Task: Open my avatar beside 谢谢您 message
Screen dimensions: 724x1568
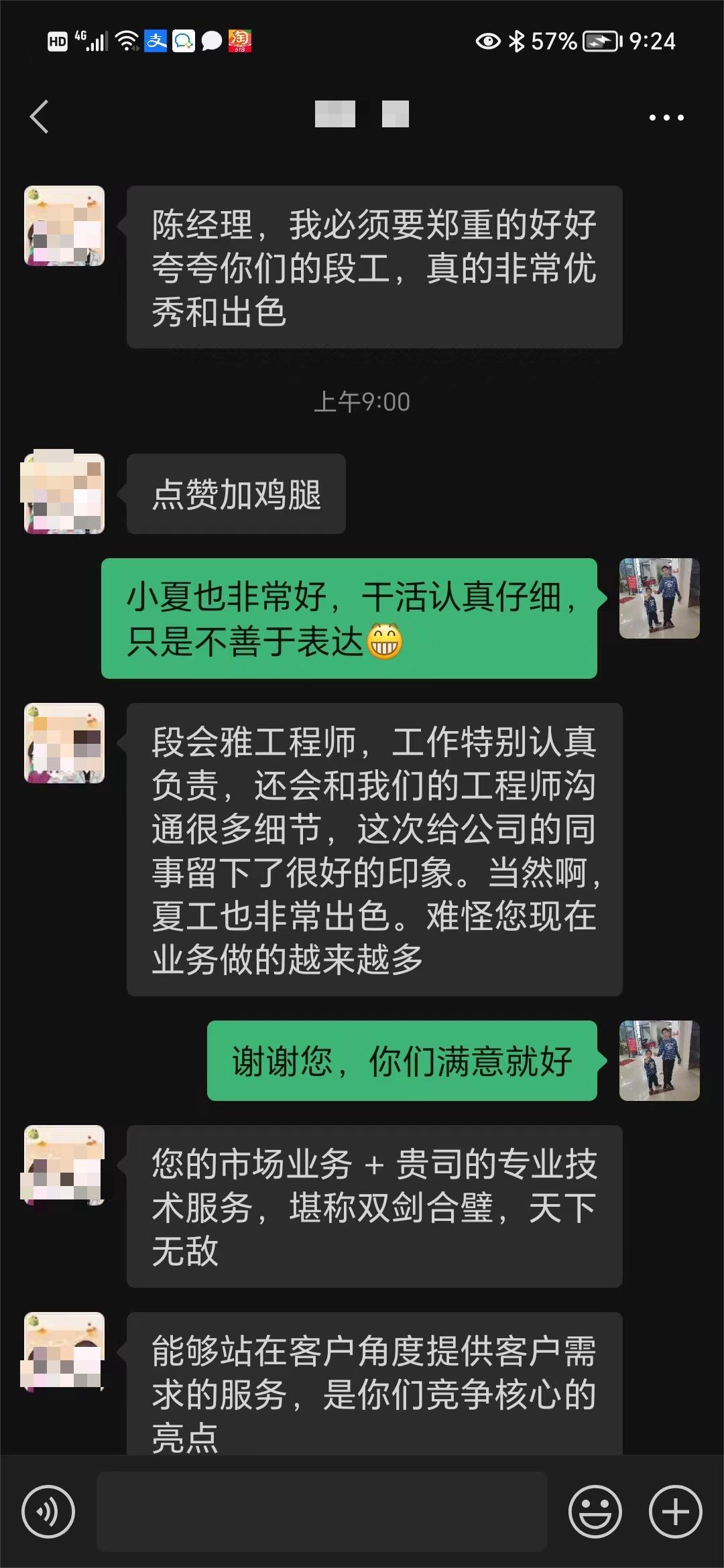Action: [659, 1060]
